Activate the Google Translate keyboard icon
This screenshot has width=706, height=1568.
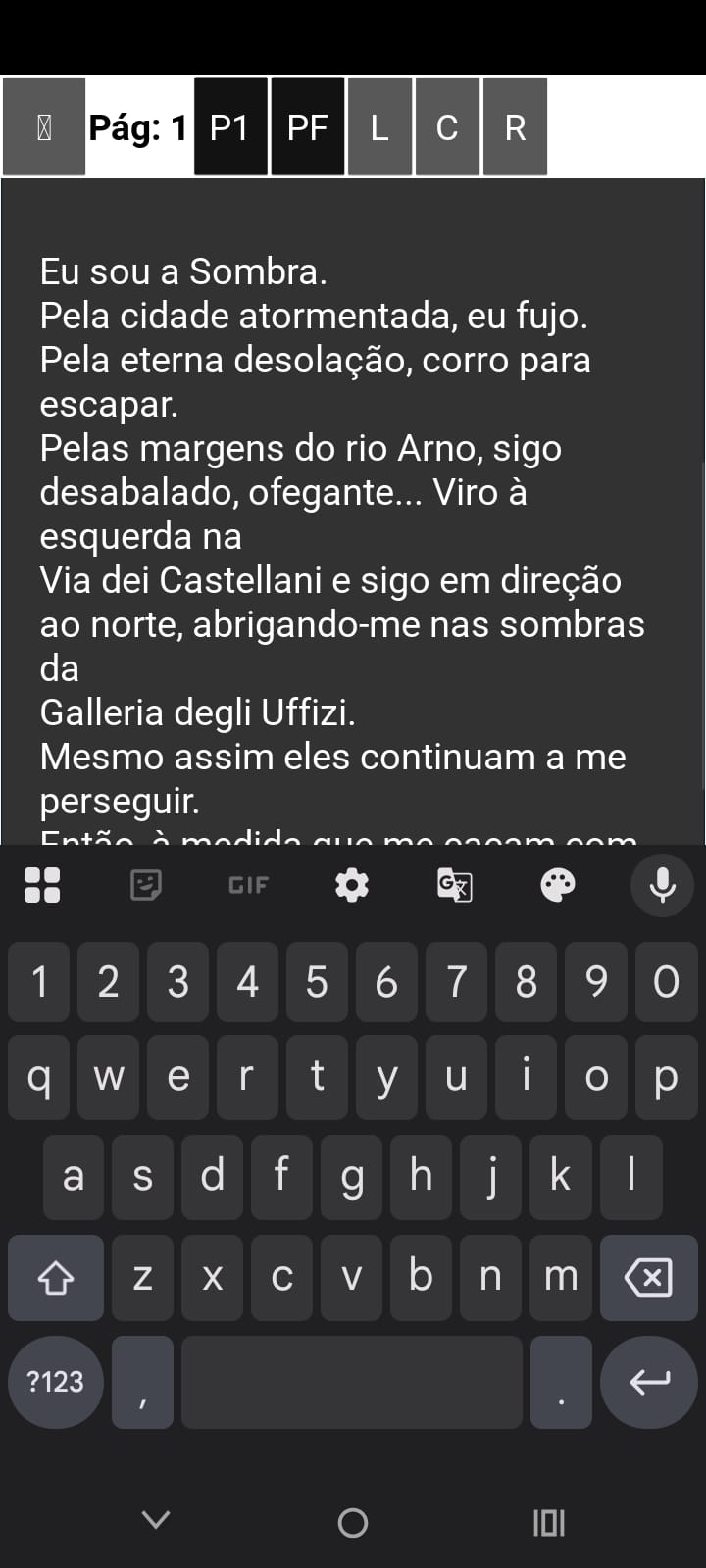(453, 885)
